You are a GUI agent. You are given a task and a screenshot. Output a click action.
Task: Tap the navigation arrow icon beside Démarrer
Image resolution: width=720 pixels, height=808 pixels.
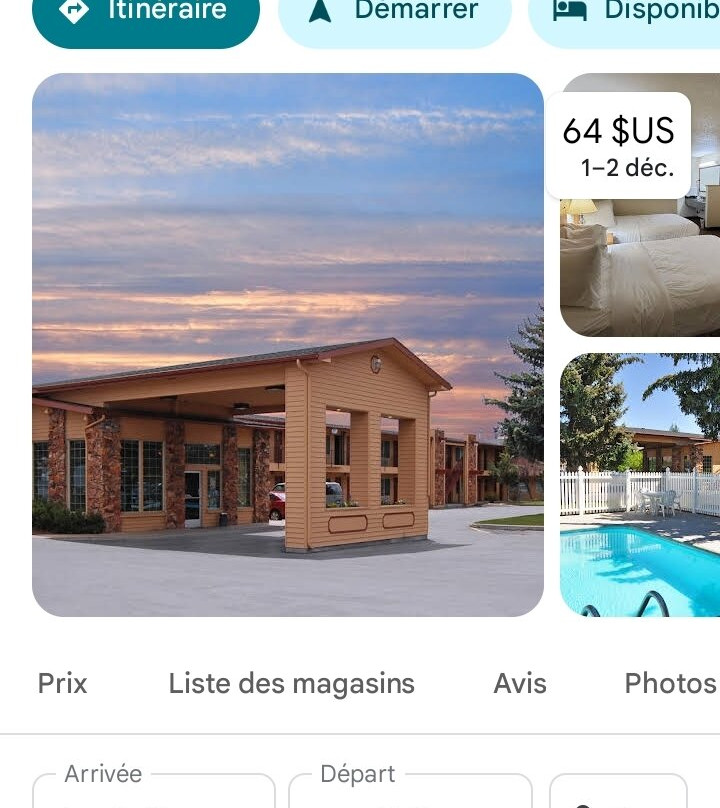pos(319,10)
